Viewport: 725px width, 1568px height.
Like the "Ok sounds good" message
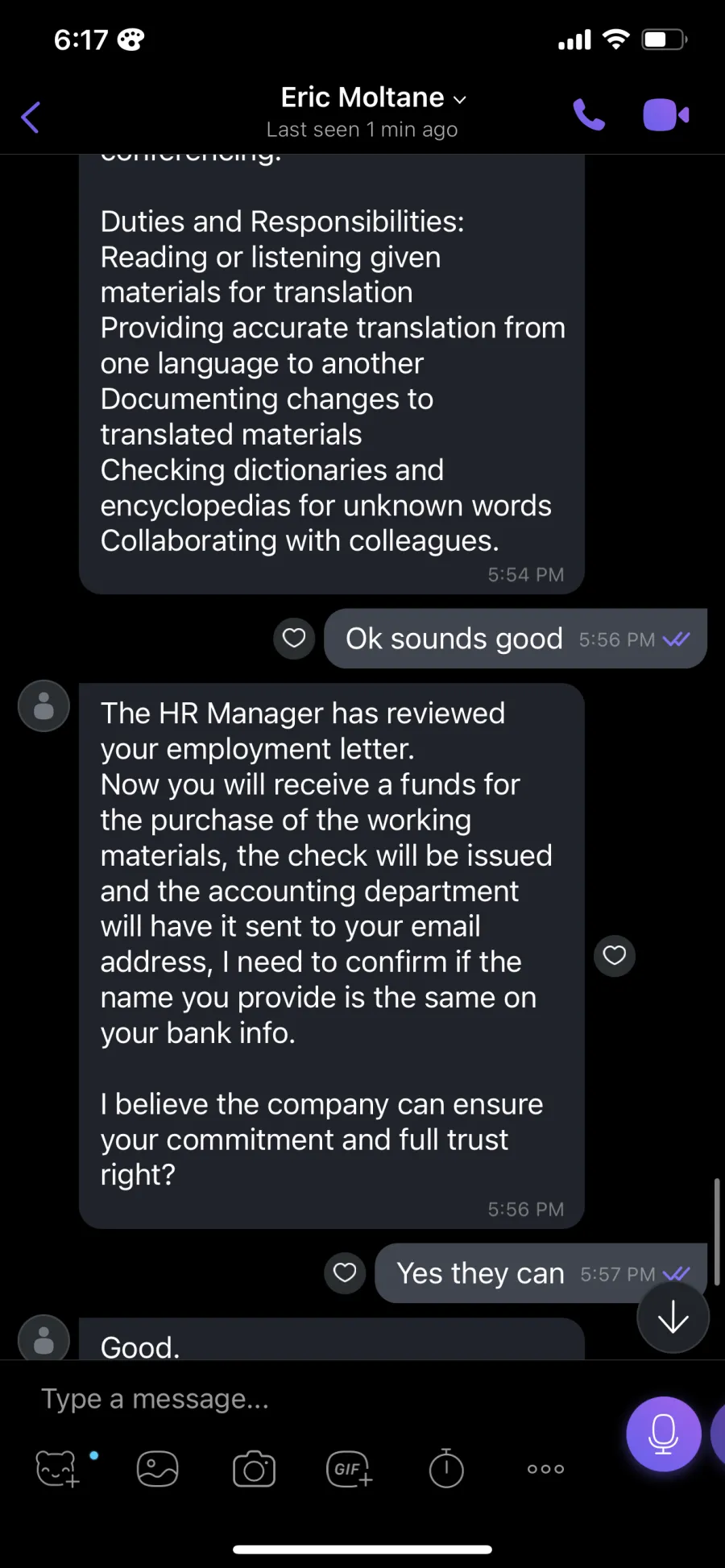(294, 639)
